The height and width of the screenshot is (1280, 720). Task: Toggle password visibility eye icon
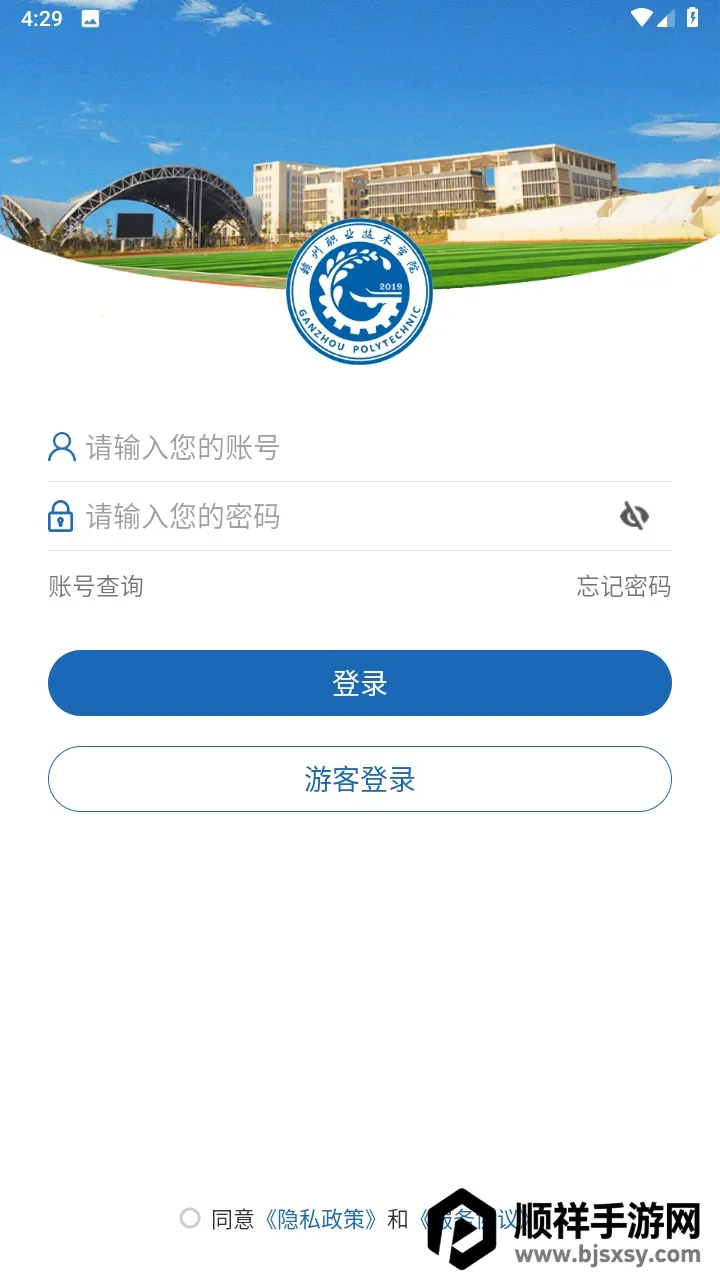click(634, 516)
